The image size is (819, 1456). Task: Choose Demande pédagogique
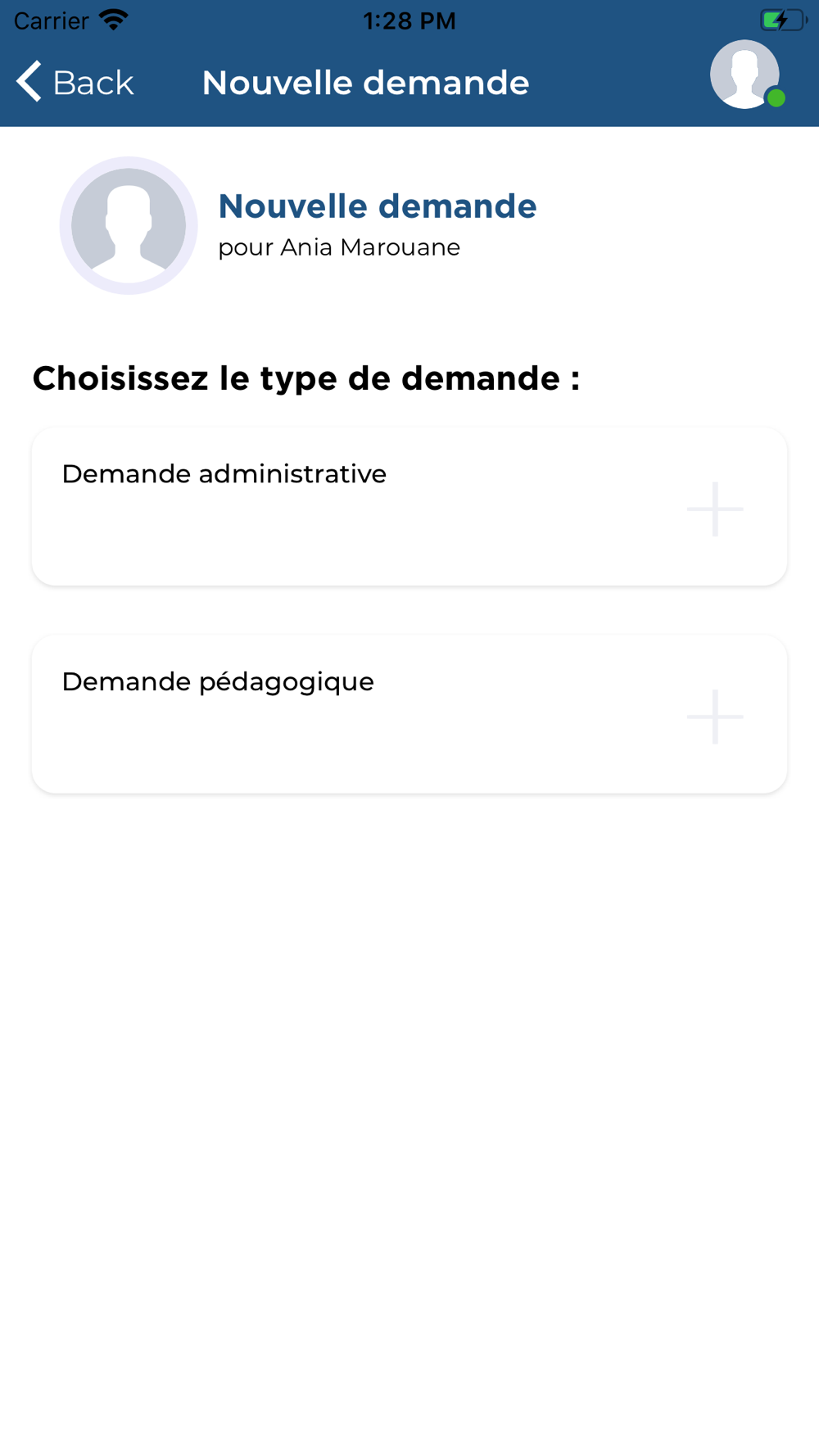click(409, 714)
